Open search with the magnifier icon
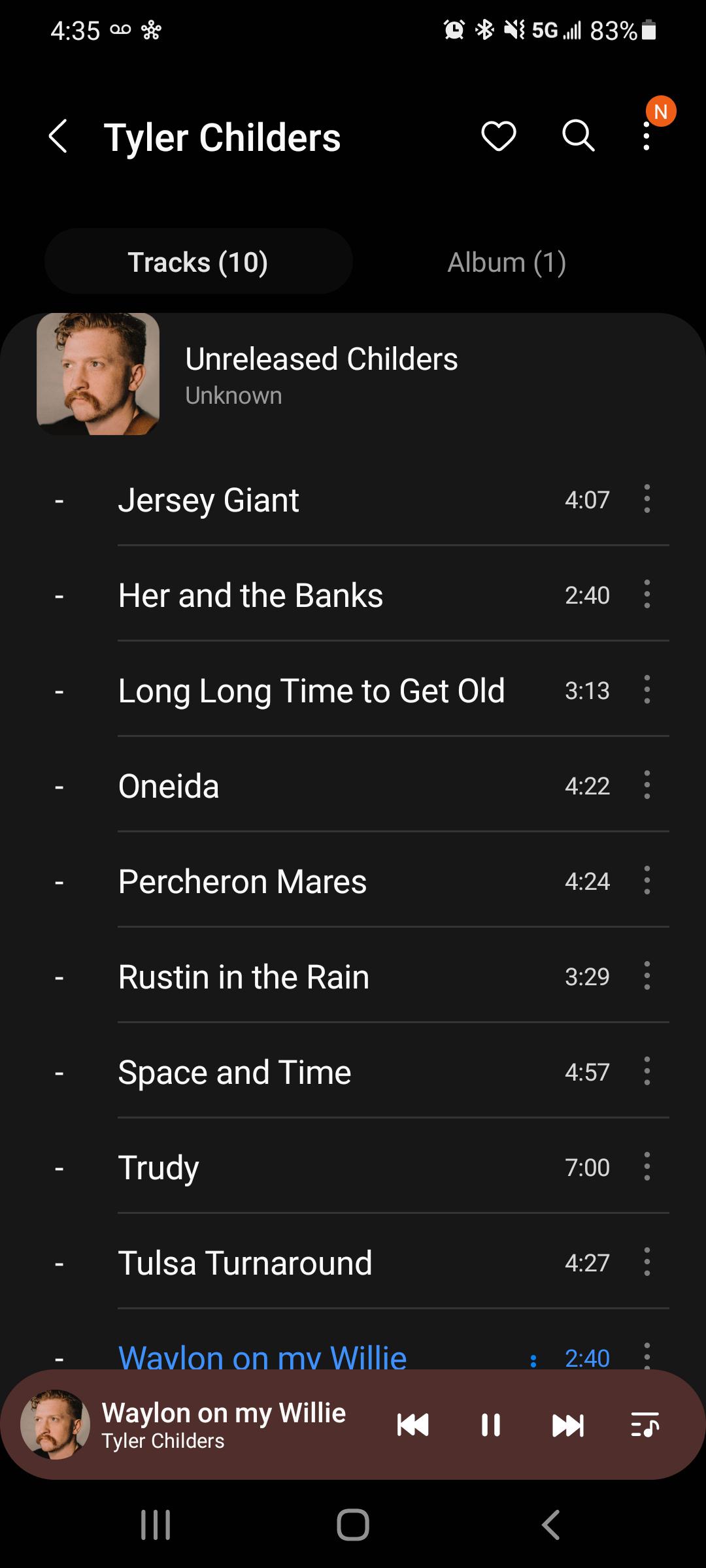Viewport: 706px width, 1568px height. point(579,137)
